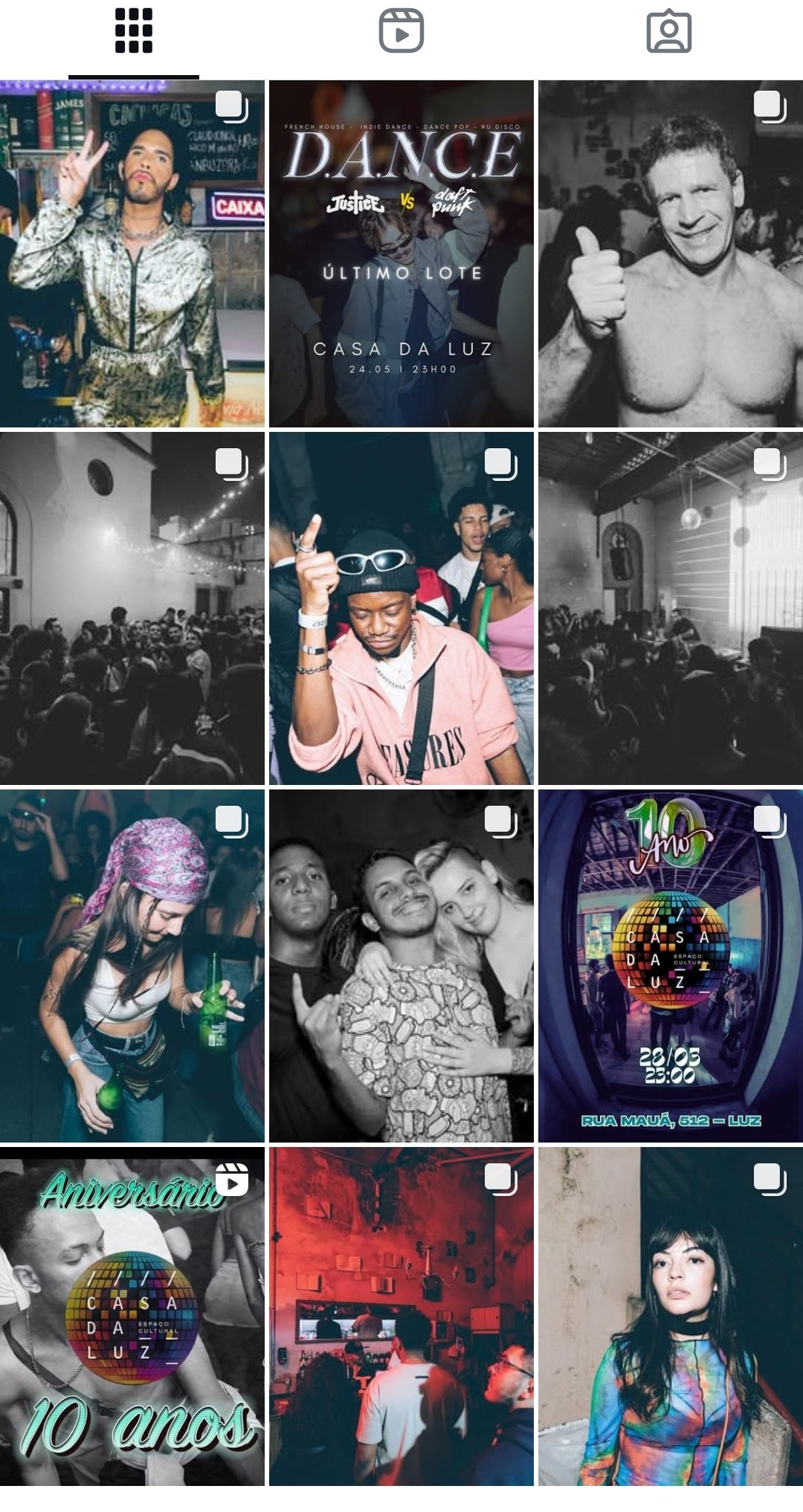Open the black-and-white outdoor crowd post

pyautogui.click(x=132, y=608)
